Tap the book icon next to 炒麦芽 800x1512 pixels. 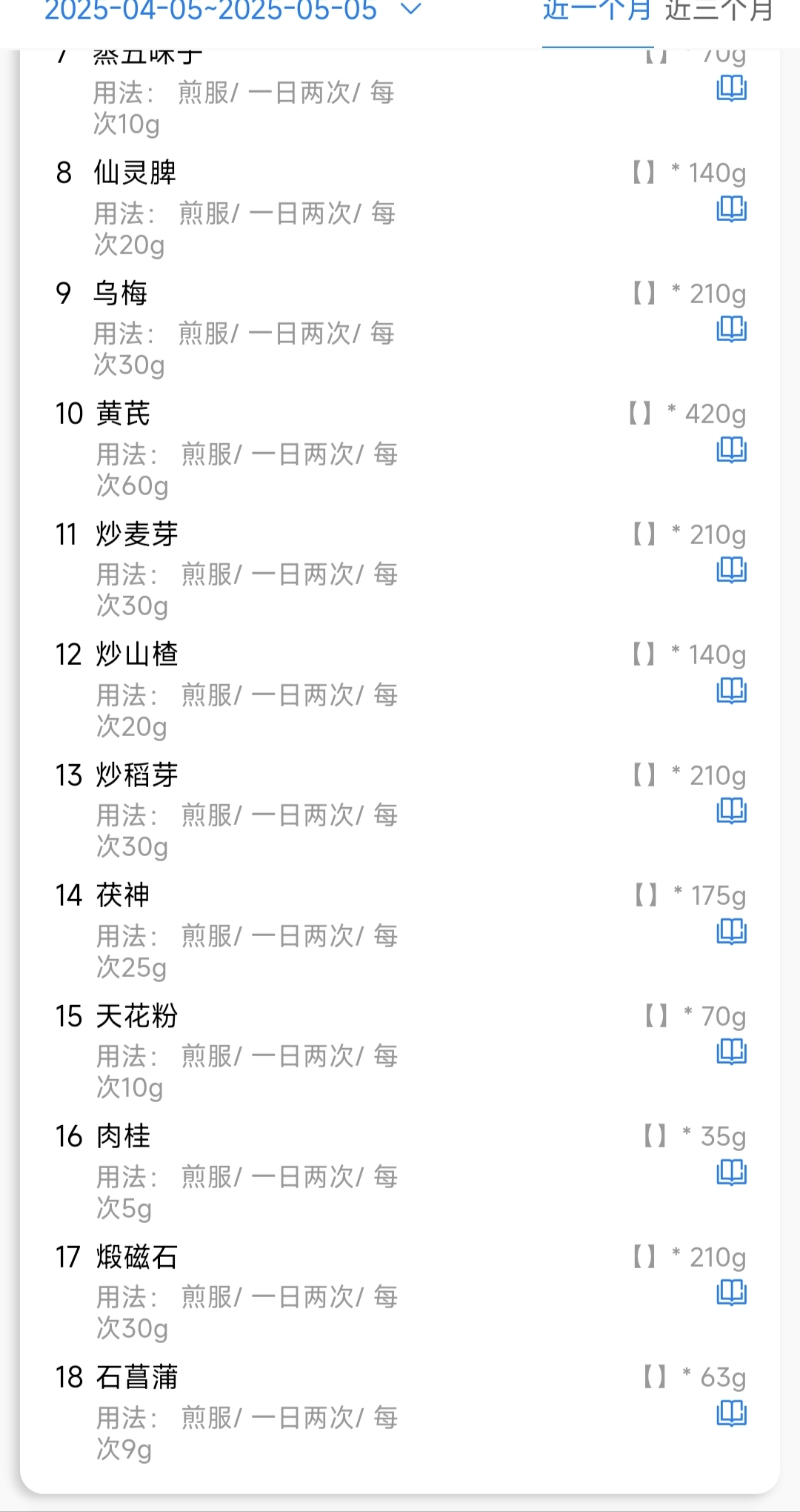pos(732,571)
